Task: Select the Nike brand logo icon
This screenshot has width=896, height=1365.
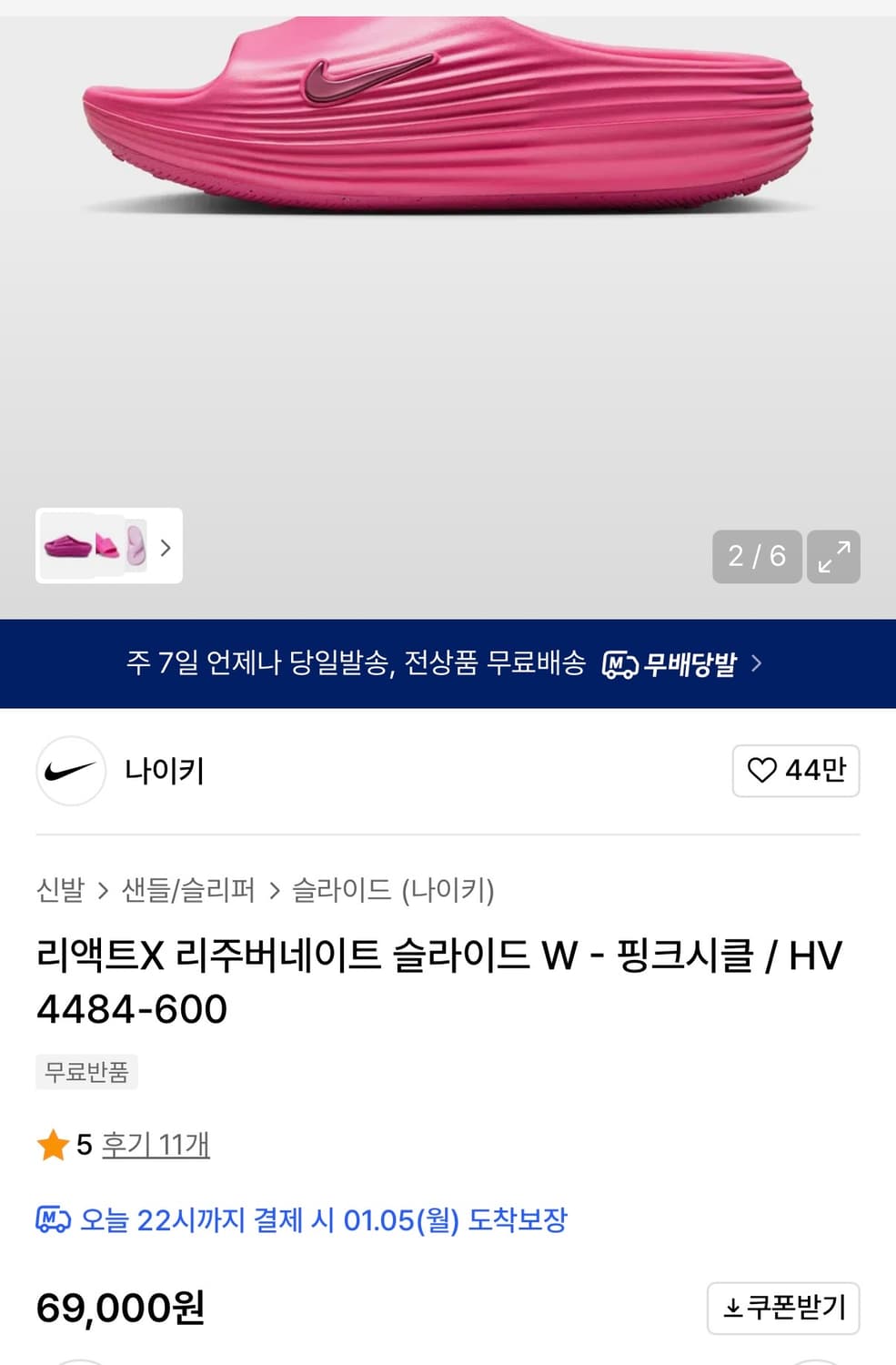Action: coord(71,772)
